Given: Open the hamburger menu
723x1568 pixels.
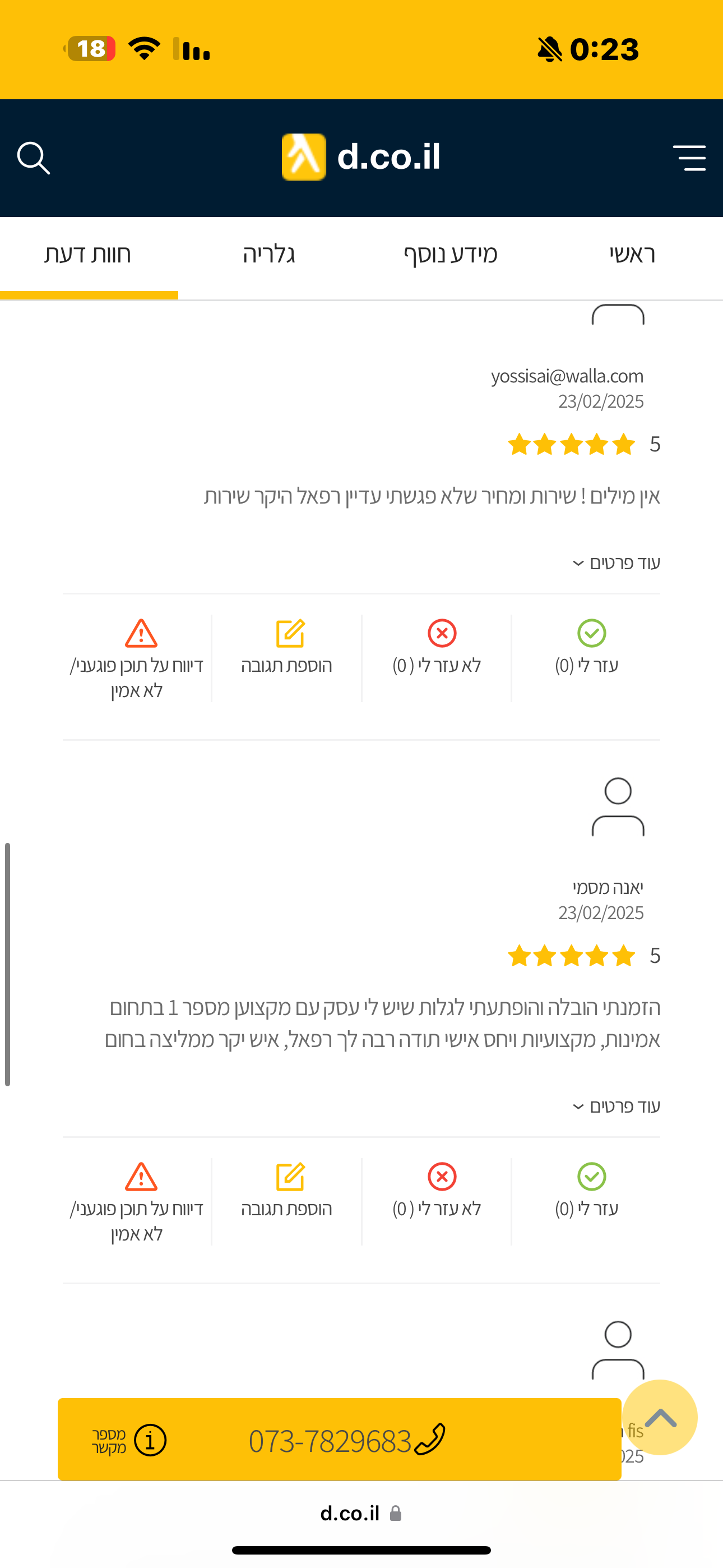Looking at the screenshot, I should pos(689,158).
